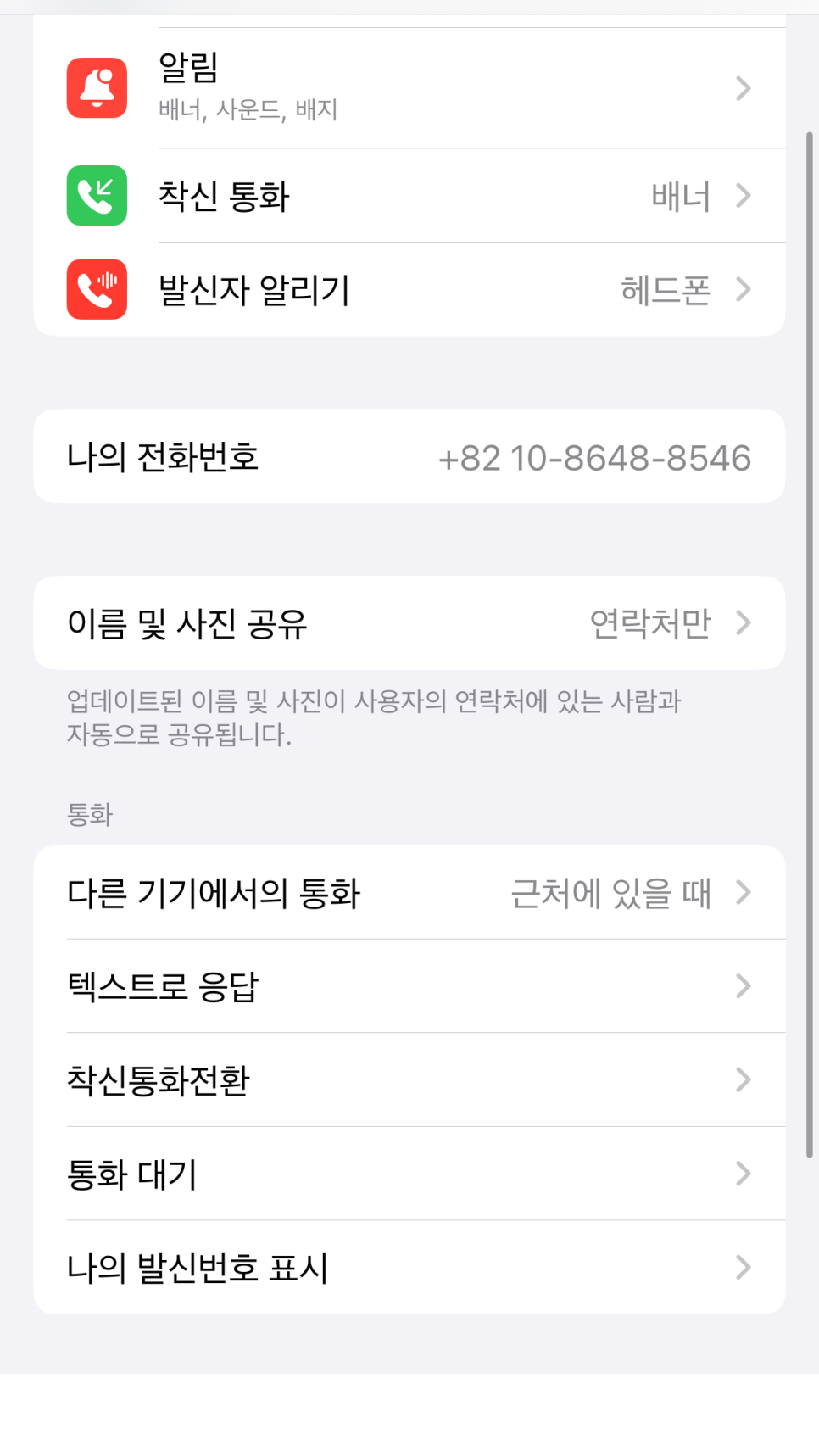
Task: Select the 통화 대기 row
Action: (x=409, y=1174)
